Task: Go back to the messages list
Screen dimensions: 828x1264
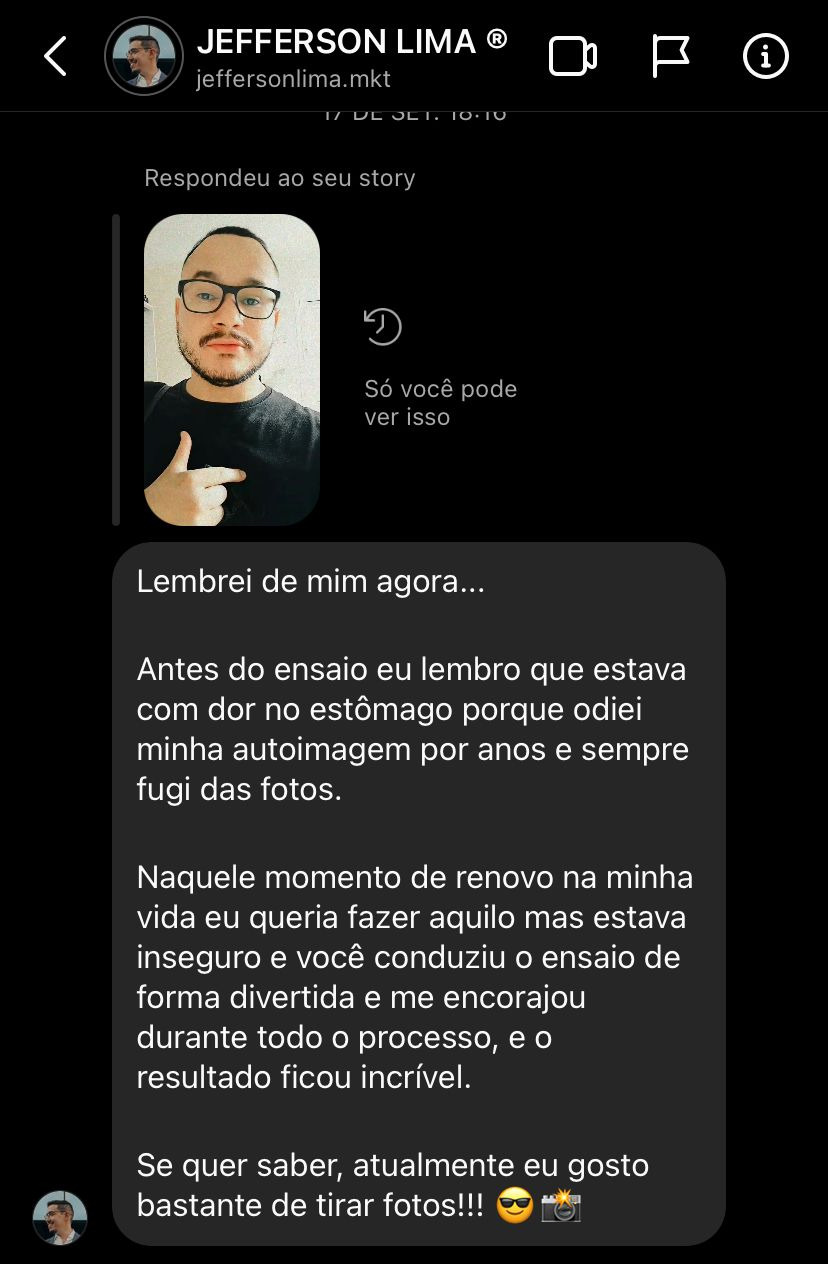Action: tap(55, 56)
